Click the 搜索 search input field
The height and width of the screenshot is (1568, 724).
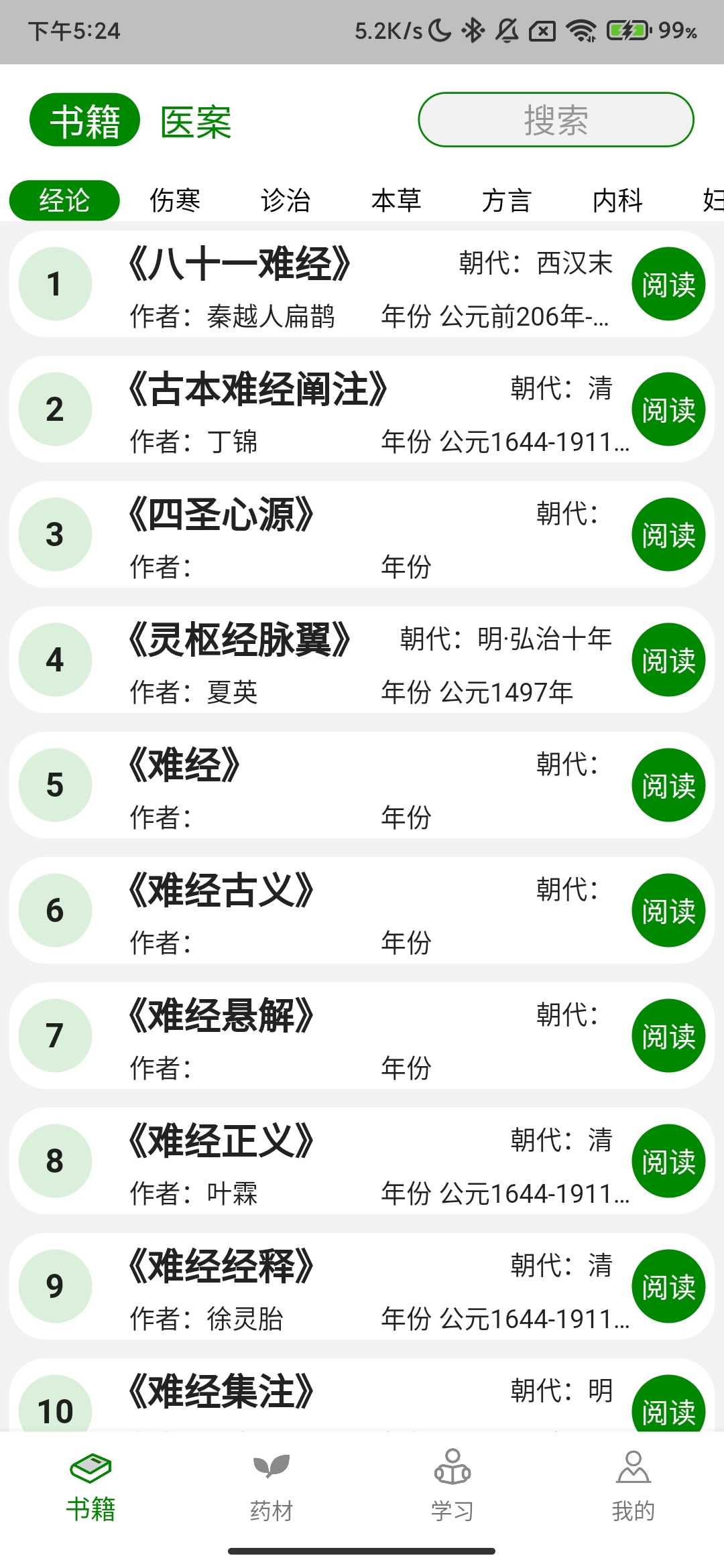pos(556,119)
